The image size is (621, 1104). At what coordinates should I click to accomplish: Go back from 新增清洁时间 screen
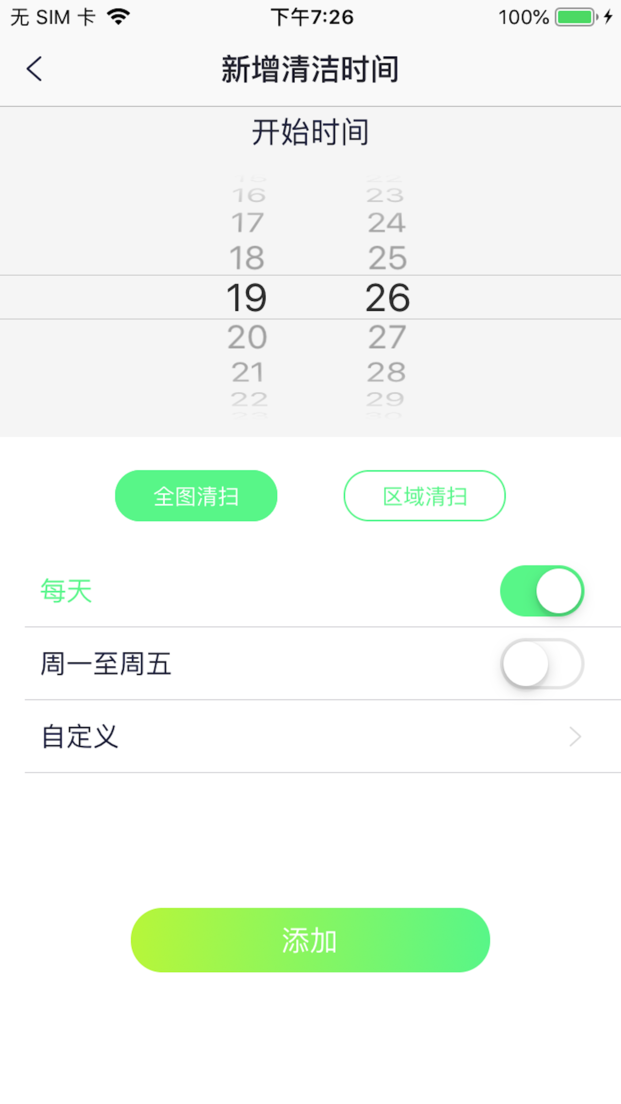pyautogui.click(x=35, y=69)
